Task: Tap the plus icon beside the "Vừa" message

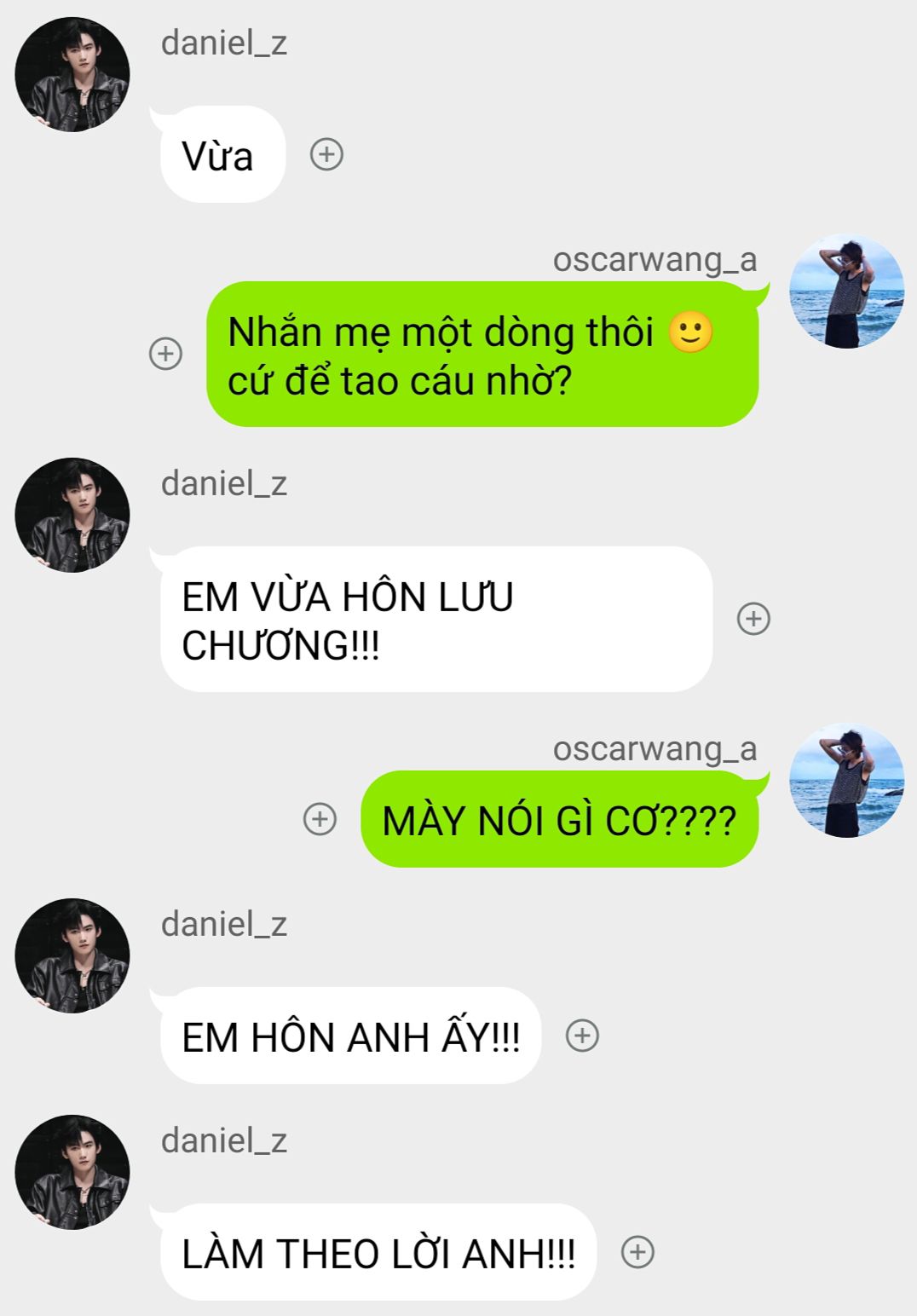Action: click(326, 154)
